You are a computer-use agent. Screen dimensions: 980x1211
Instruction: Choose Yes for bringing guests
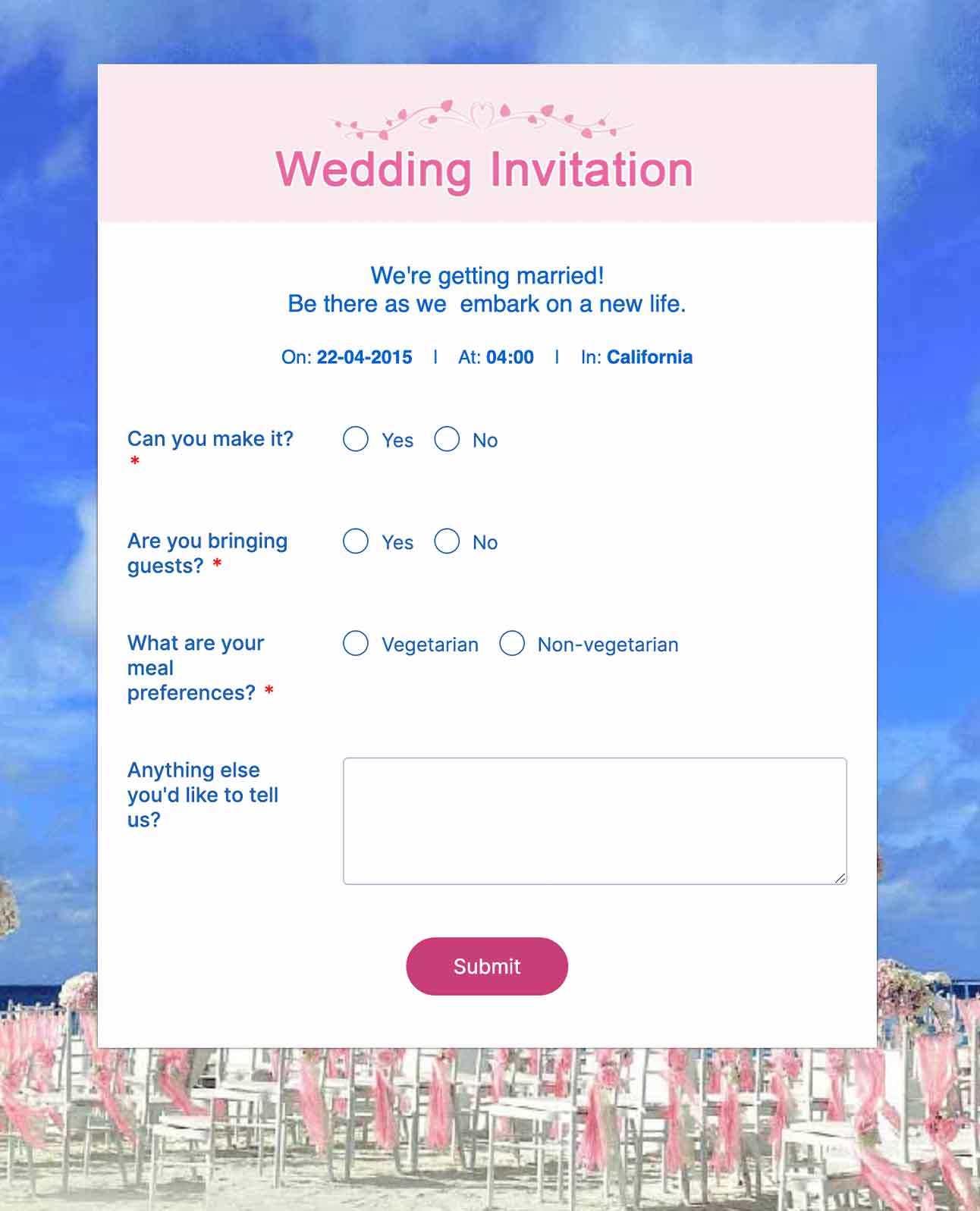(x=355, y=541)
